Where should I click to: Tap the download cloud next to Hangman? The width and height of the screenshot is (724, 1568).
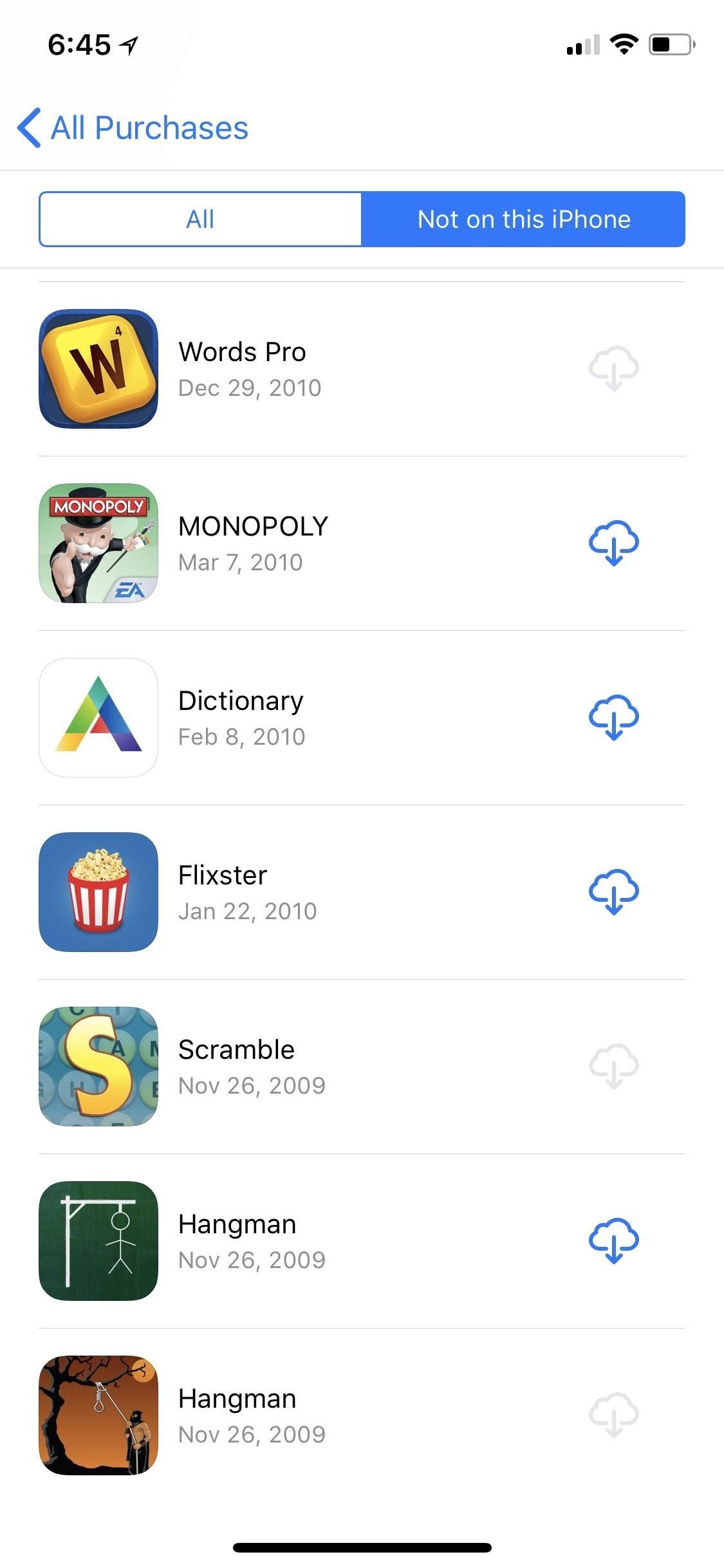pyautogui.click(x=615, y=1242)
